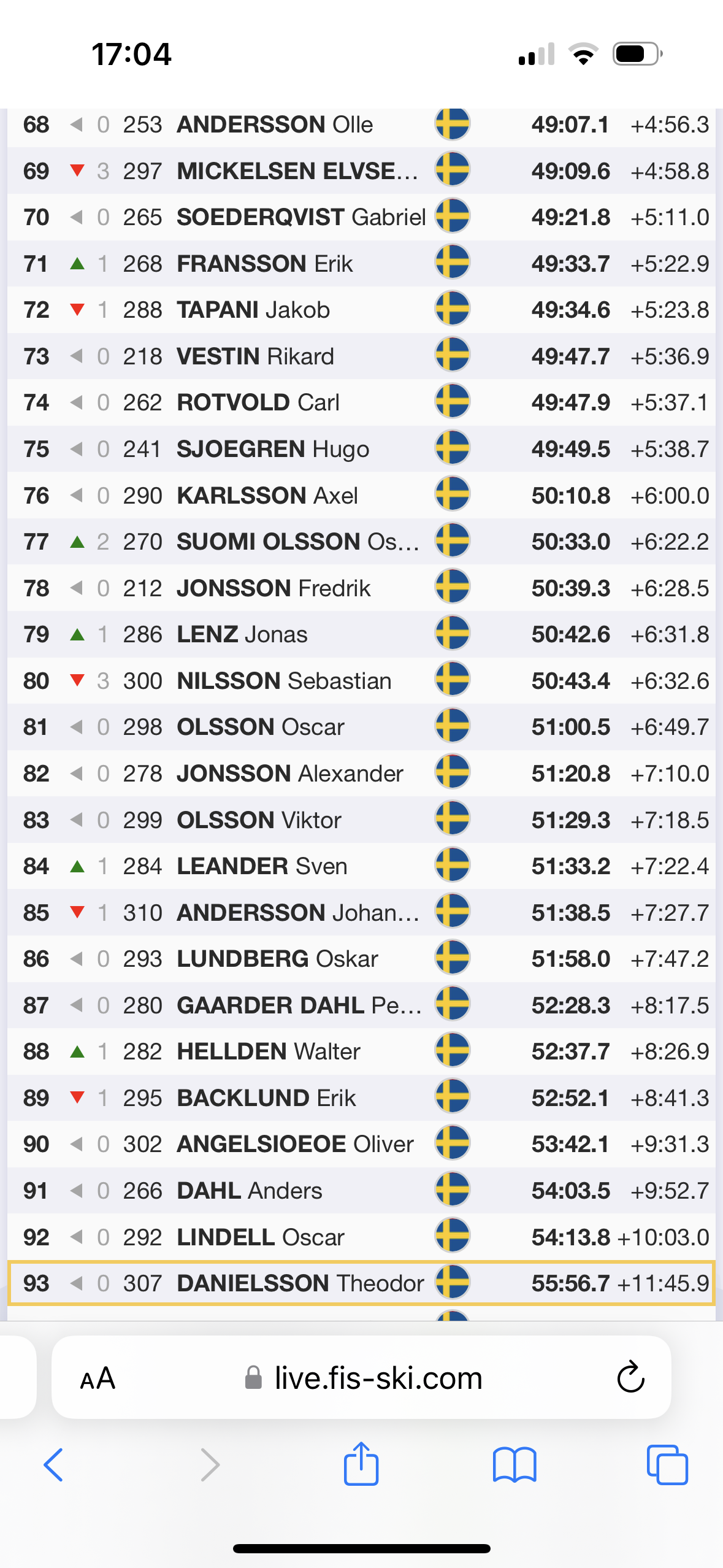Select NILSSON Sebastian's result row
Screen dimensions: 723x1568
(x=361, y=680)
